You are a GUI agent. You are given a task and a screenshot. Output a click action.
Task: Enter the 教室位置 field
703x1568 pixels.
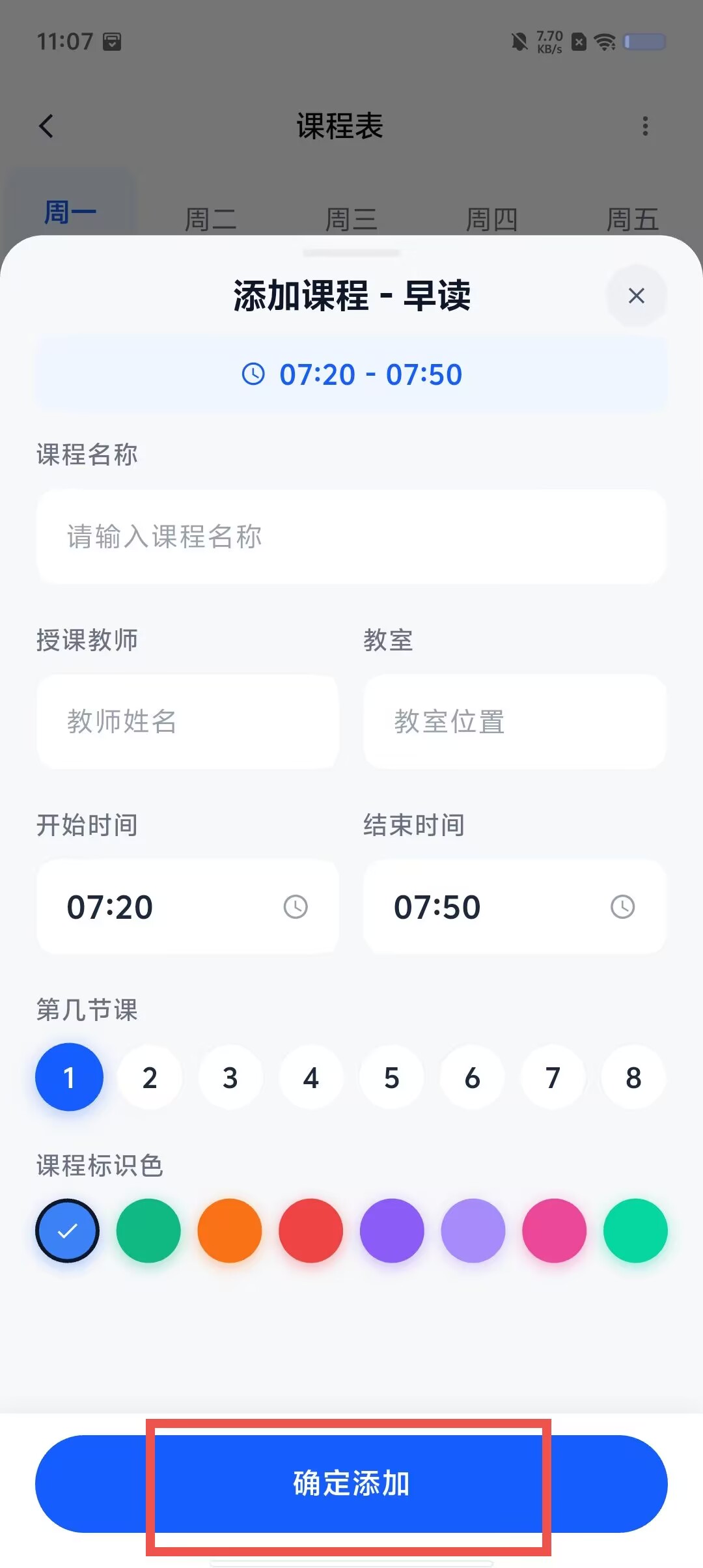(x=515, y=721)
